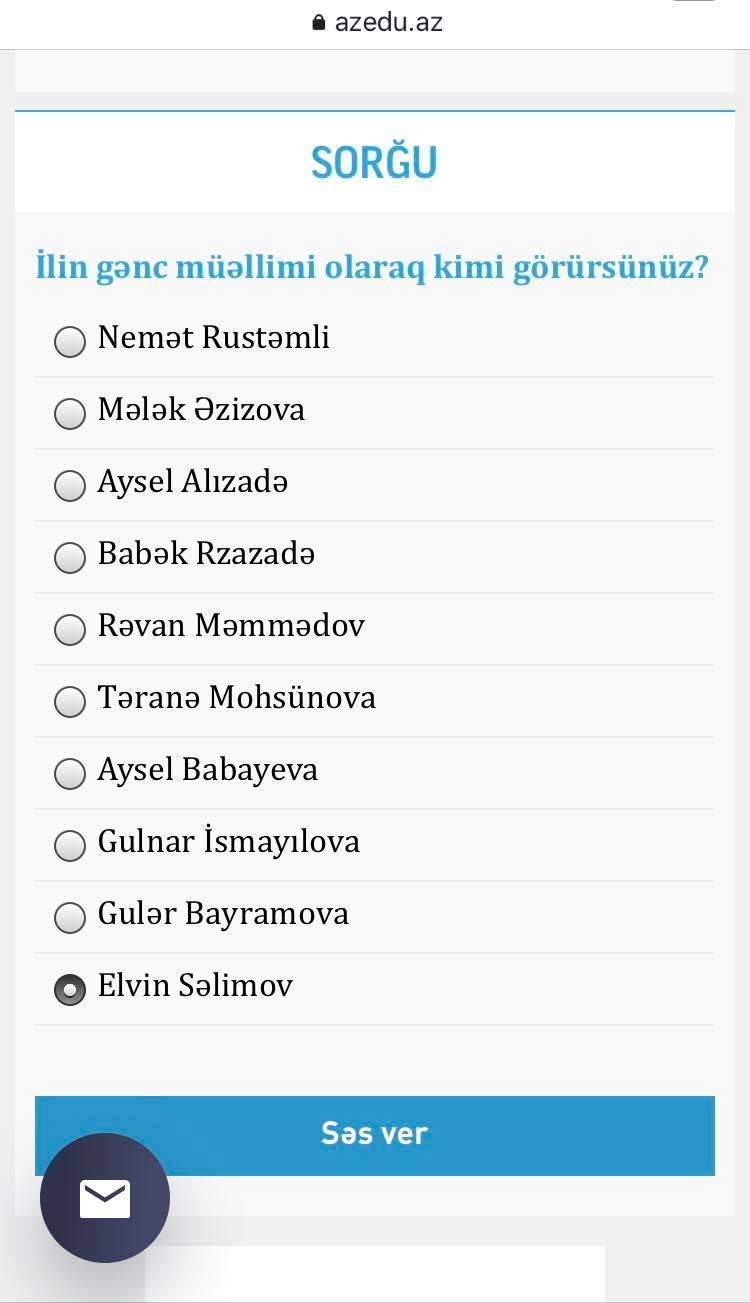Select Aysel Babayeva radio button
The height and width of the screenshot is (1303, 750).
coord(70,773)
